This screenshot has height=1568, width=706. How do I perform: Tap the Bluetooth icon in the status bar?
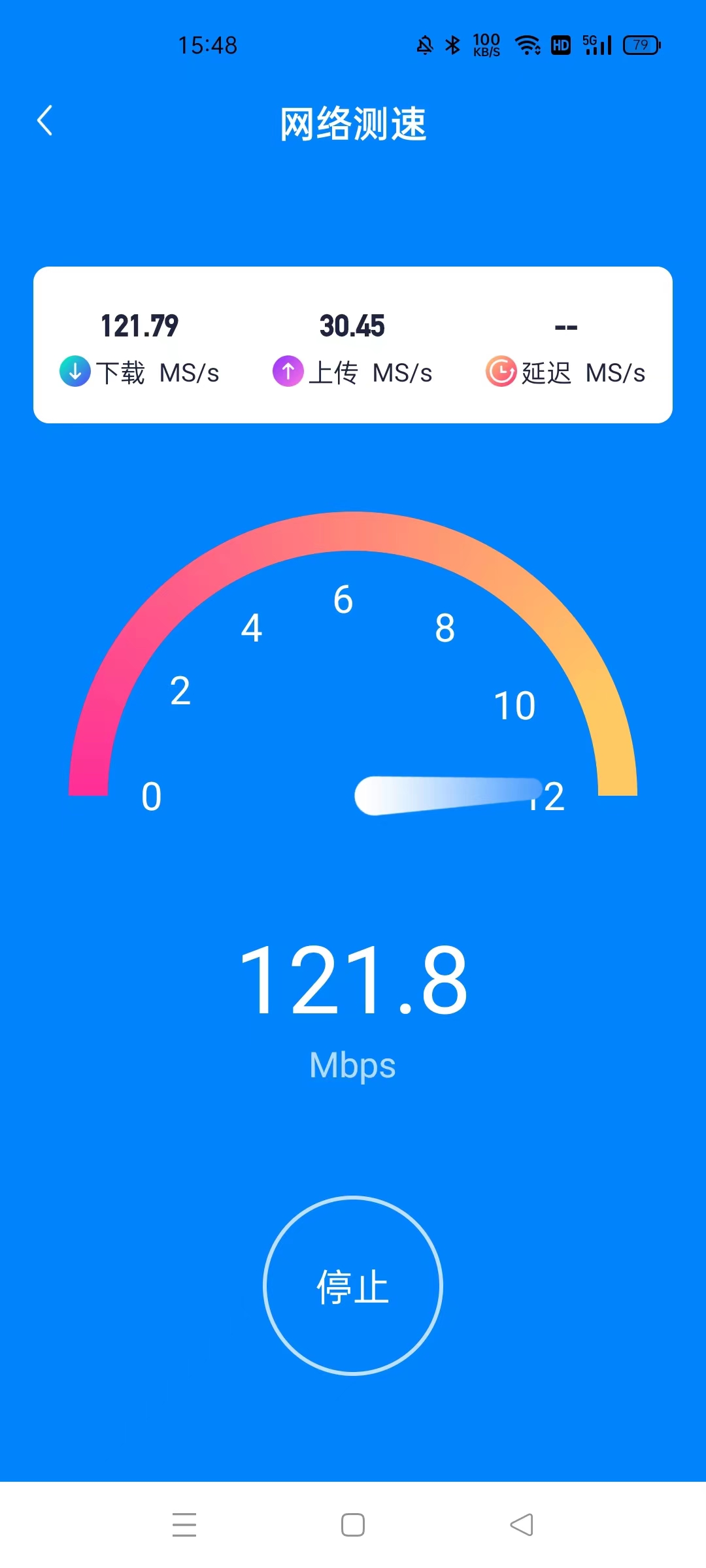[451, 44]
